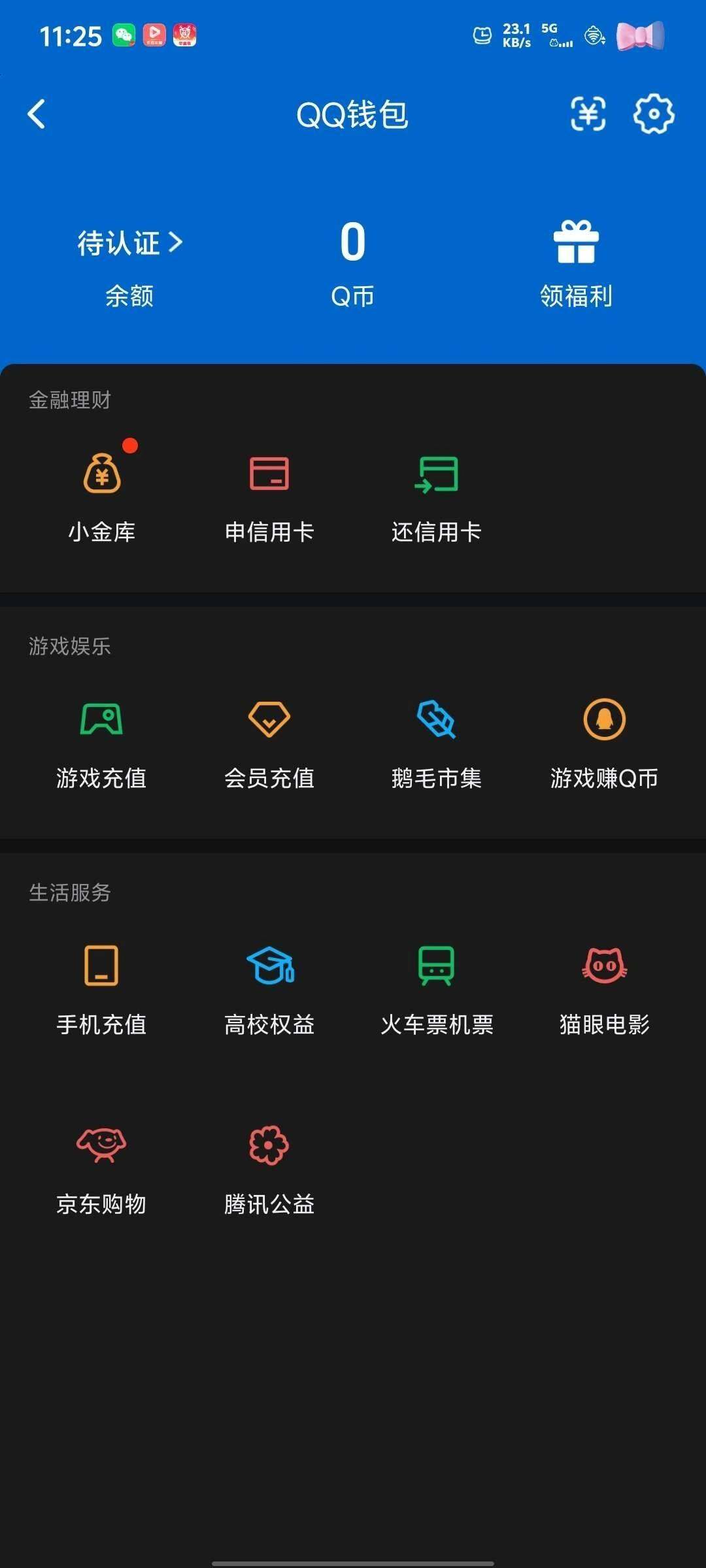706x1568 pixels.
Task: Expand 待认证 verification details
Action: [x=129, y=242]
